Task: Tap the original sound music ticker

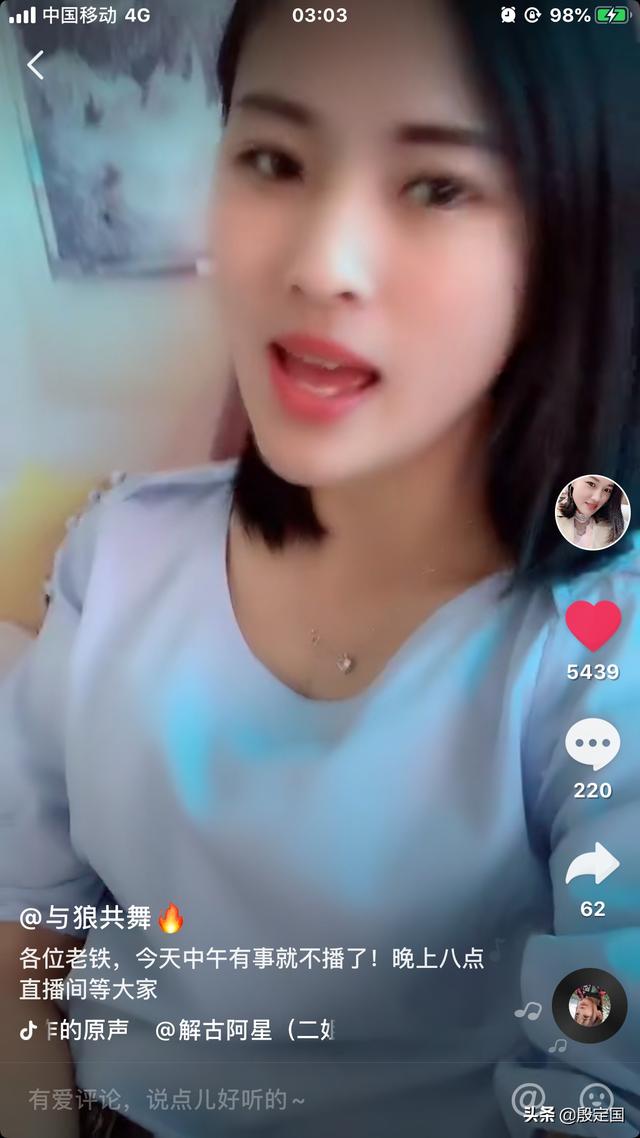Action: pos(177,1030)
